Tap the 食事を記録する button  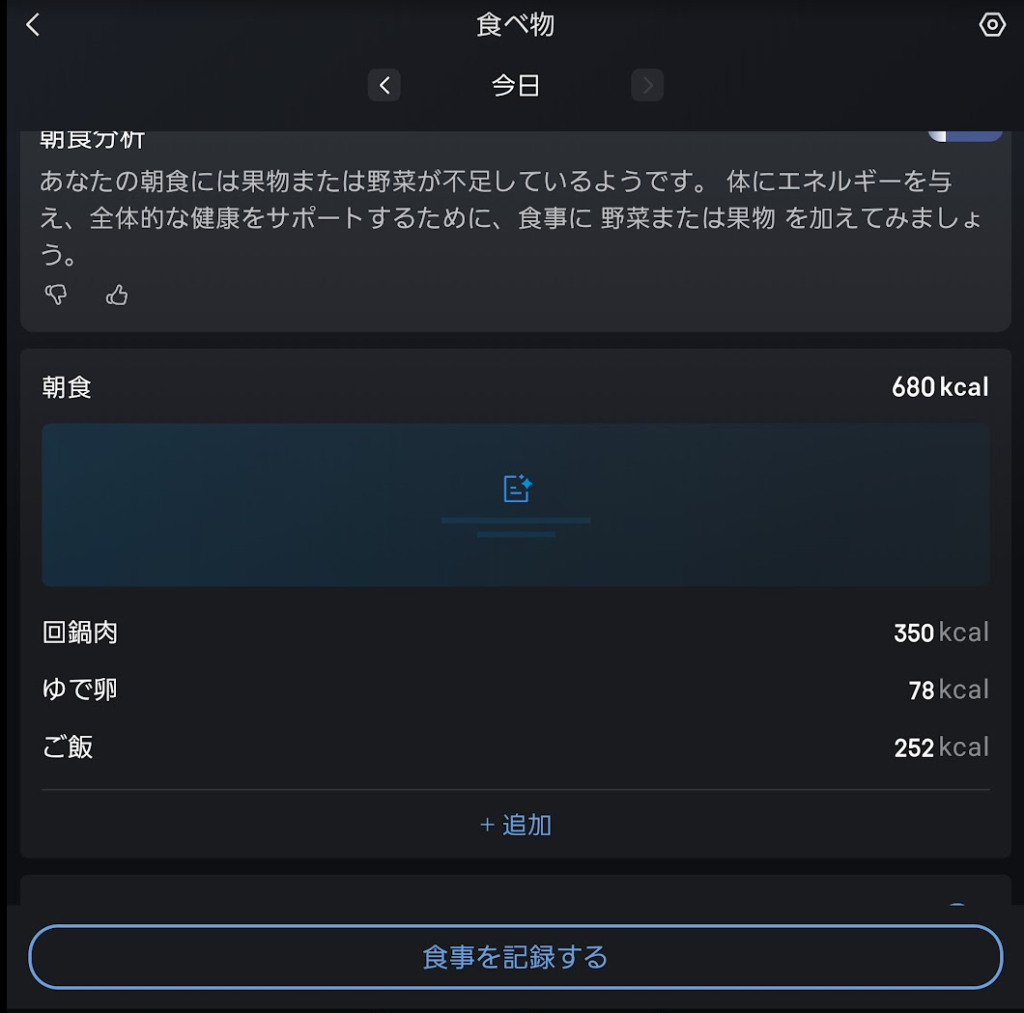pos(515,957)
